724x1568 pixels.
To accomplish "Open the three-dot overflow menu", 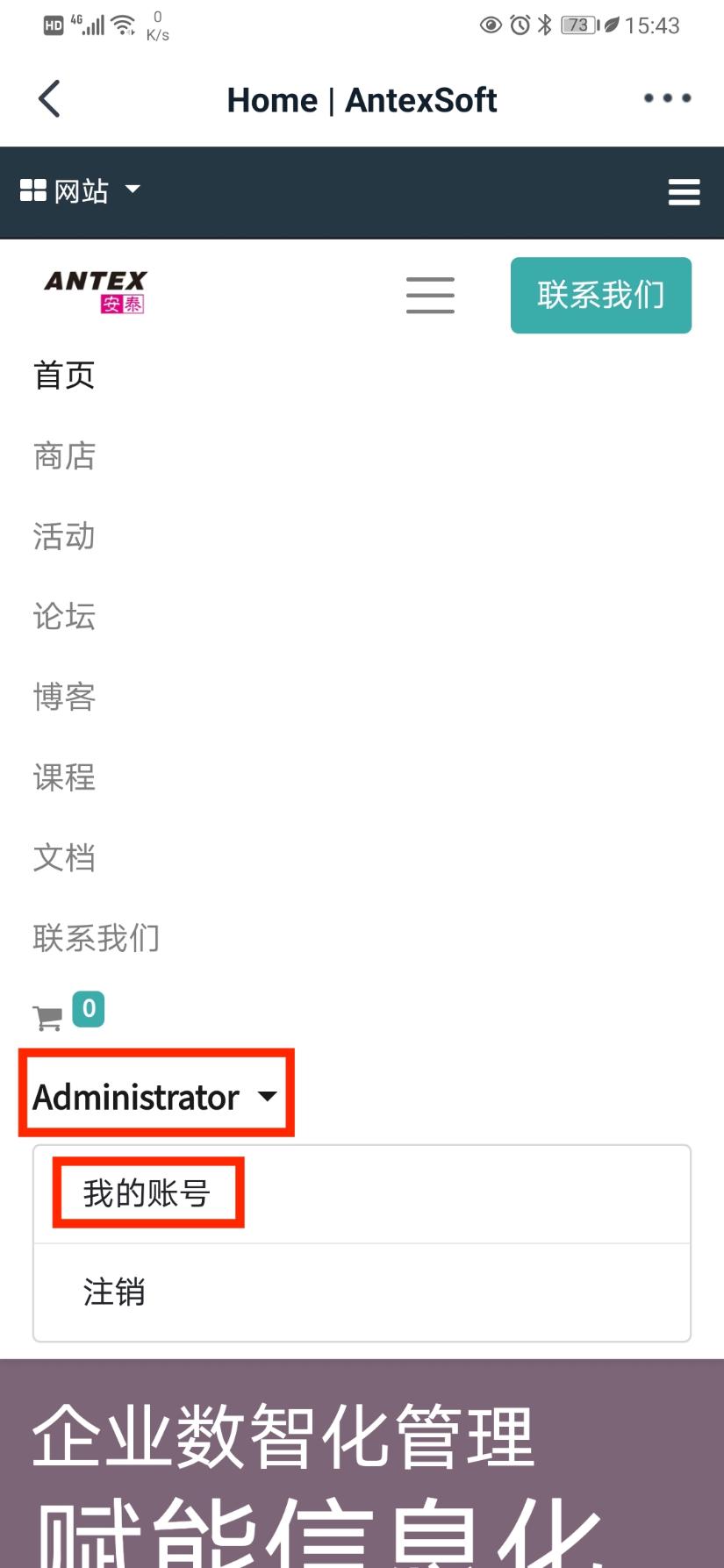I will [667, 98].
